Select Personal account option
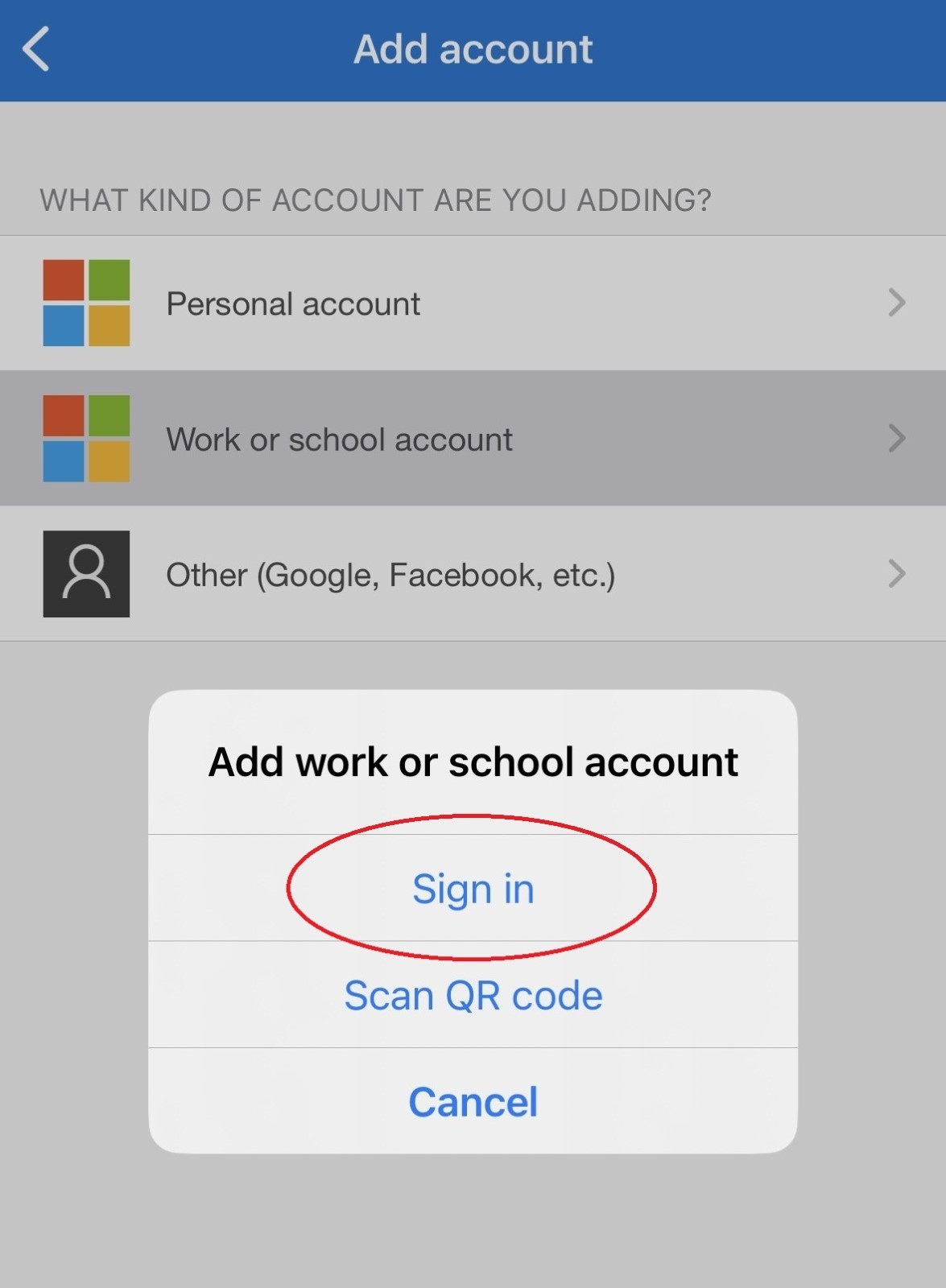The image size is (946, 1288). [473, 303]
